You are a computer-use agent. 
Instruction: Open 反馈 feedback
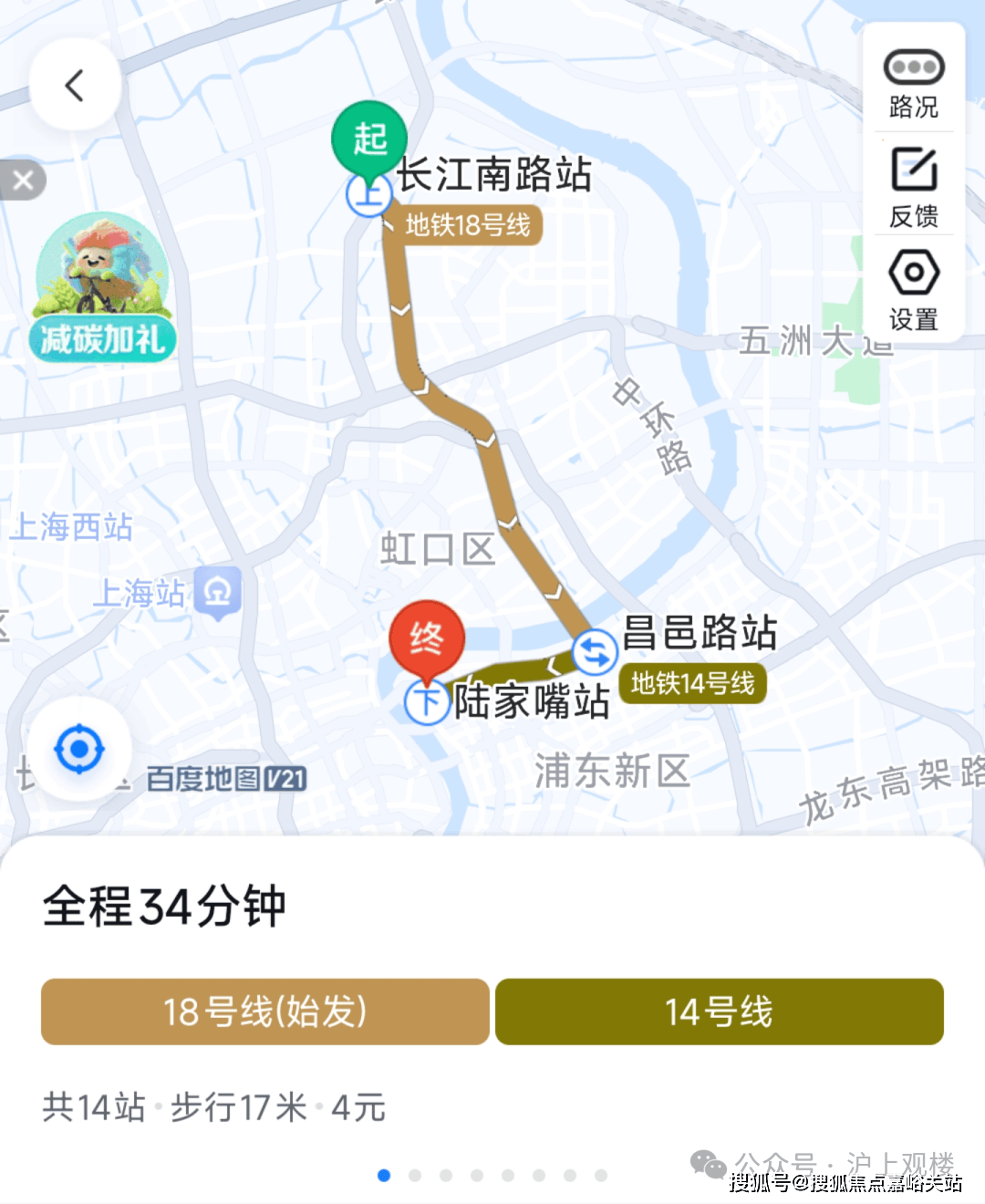coord(913,187)
